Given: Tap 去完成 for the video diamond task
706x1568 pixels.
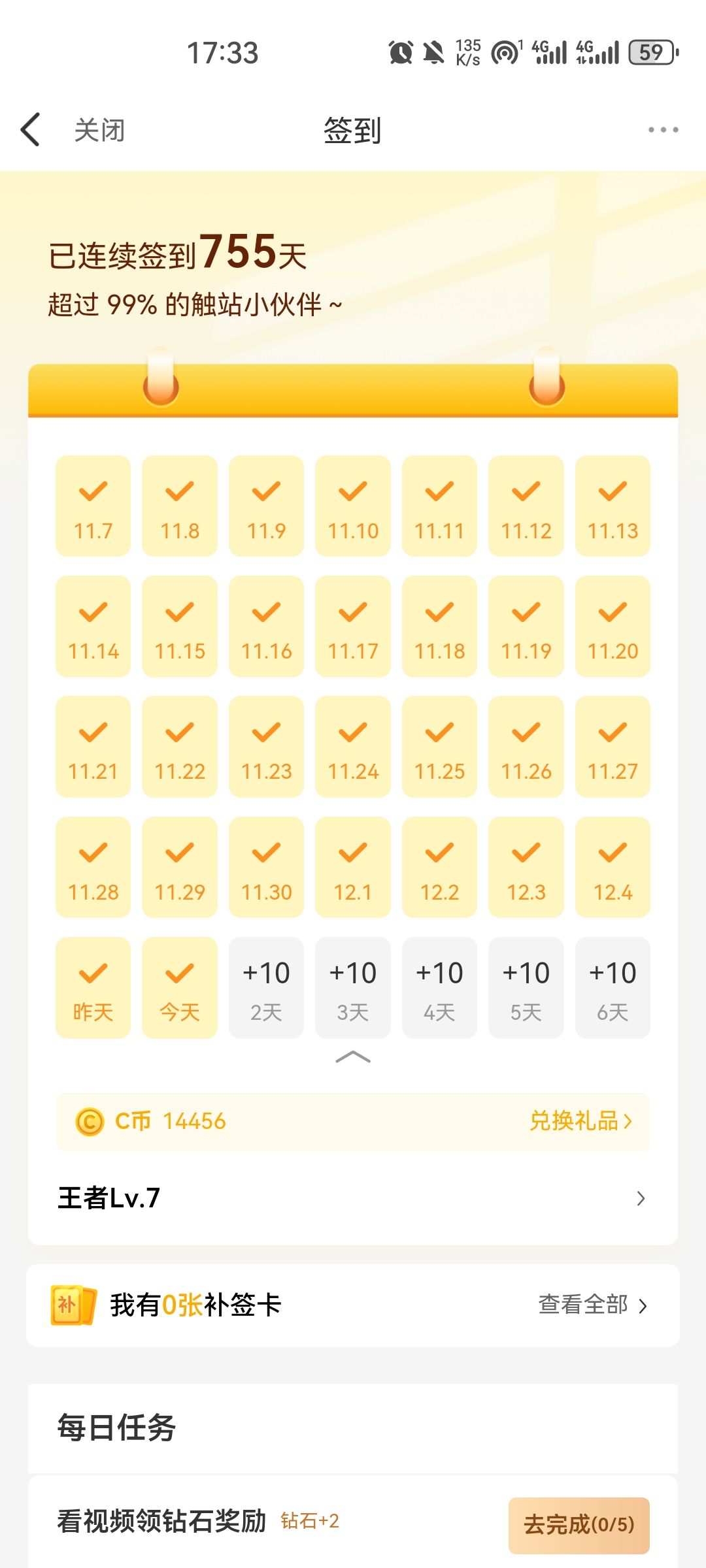Looking at the screenshot, I should click(x=579, y=1525).
